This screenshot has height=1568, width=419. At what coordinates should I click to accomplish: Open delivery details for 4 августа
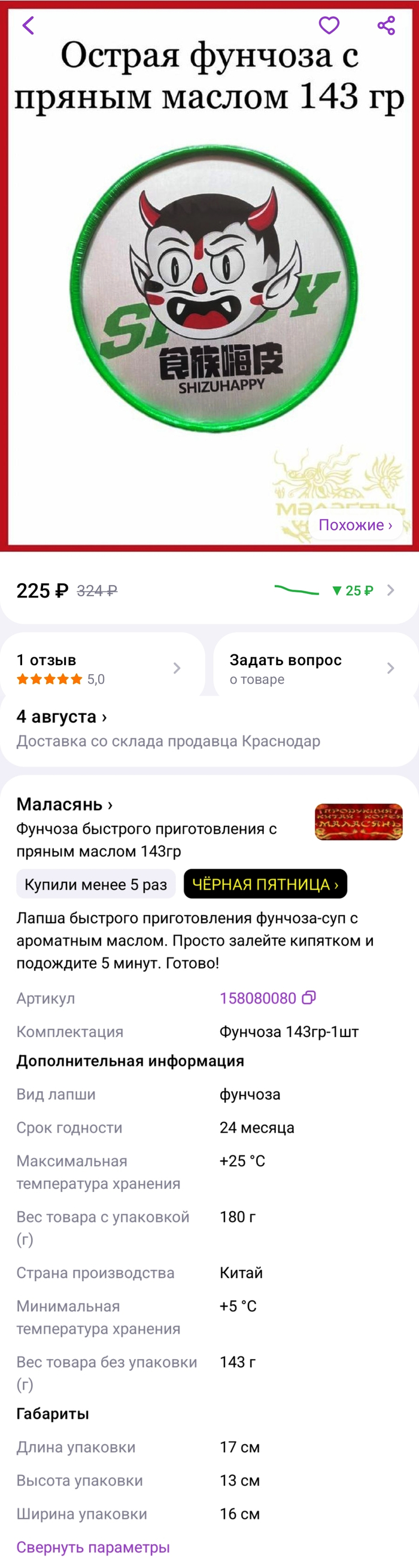click(62, 717)
